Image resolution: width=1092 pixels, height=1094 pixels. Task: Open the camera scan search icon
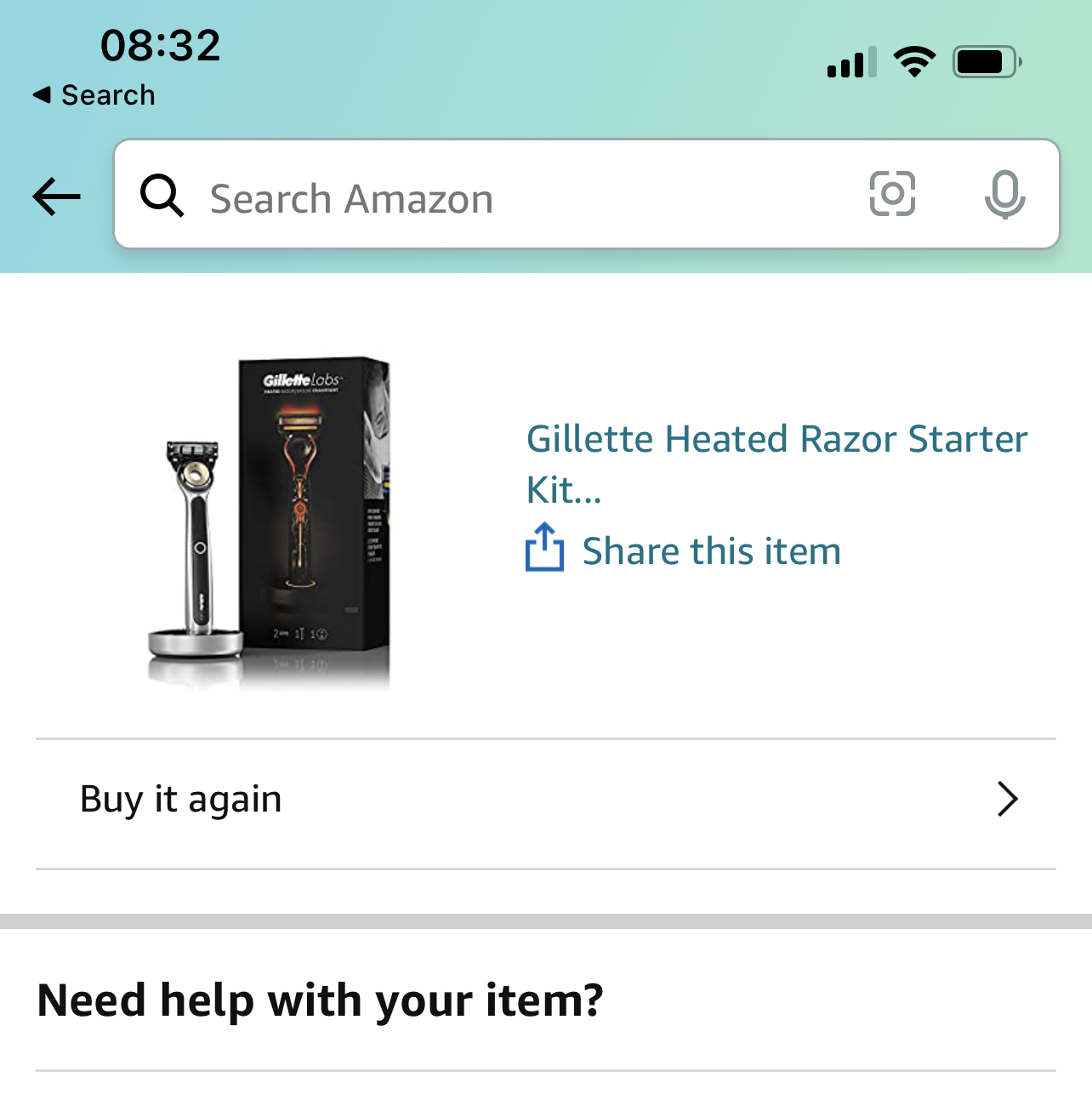click(892, 194)
